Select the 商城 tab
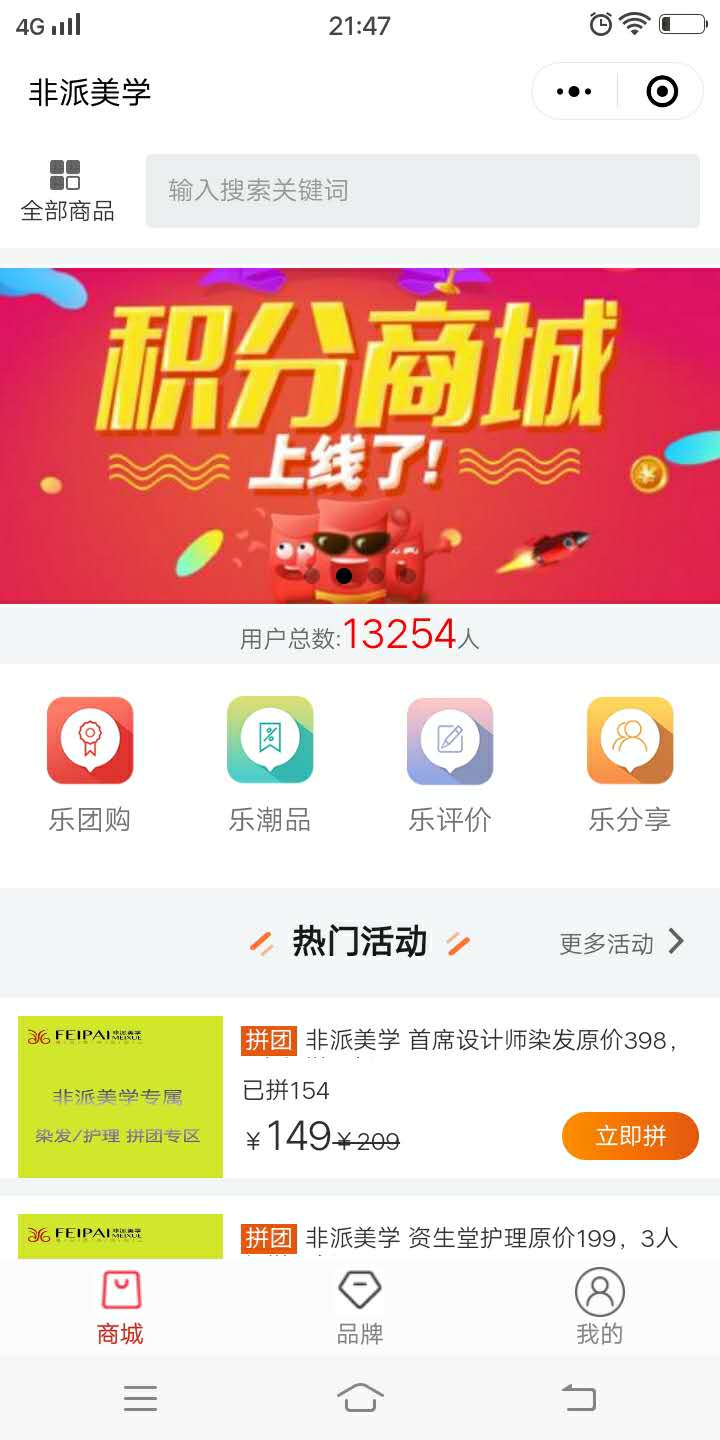The image size is (720, 1440). pos(120,1307)
